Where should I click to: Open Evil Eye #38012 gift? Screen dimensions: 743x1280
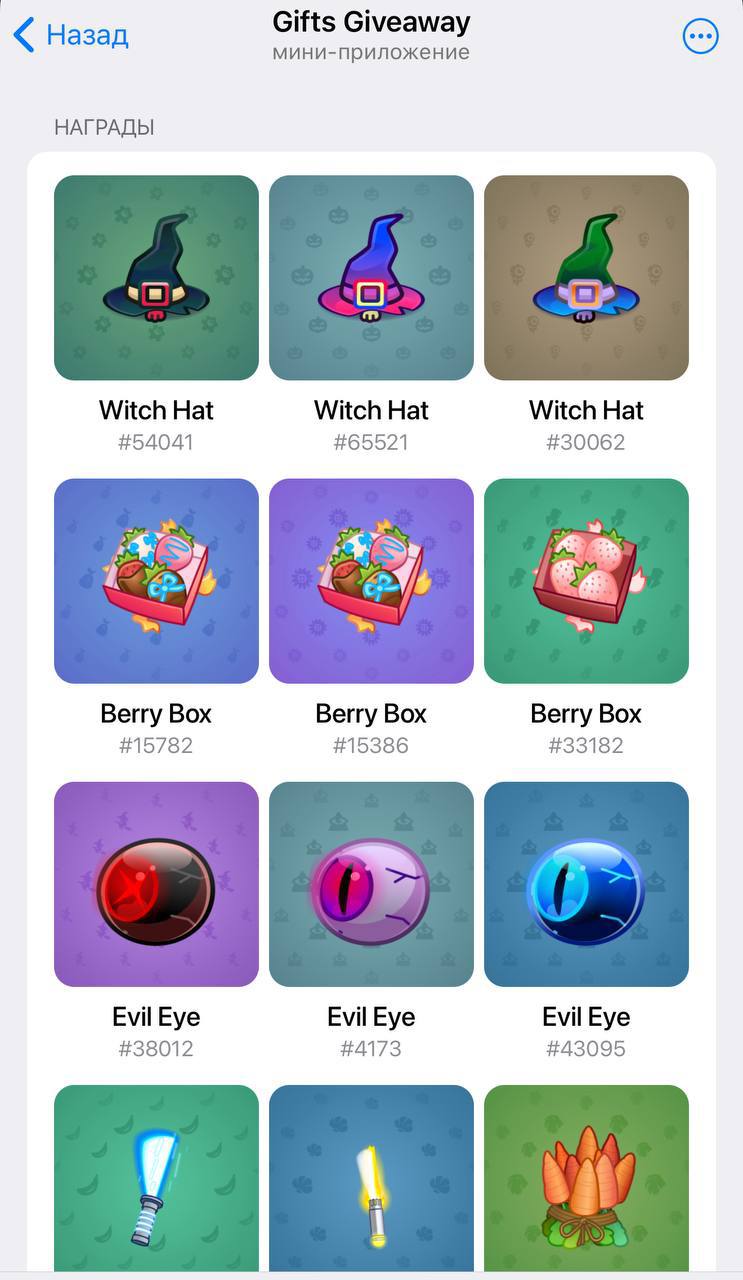156,884
